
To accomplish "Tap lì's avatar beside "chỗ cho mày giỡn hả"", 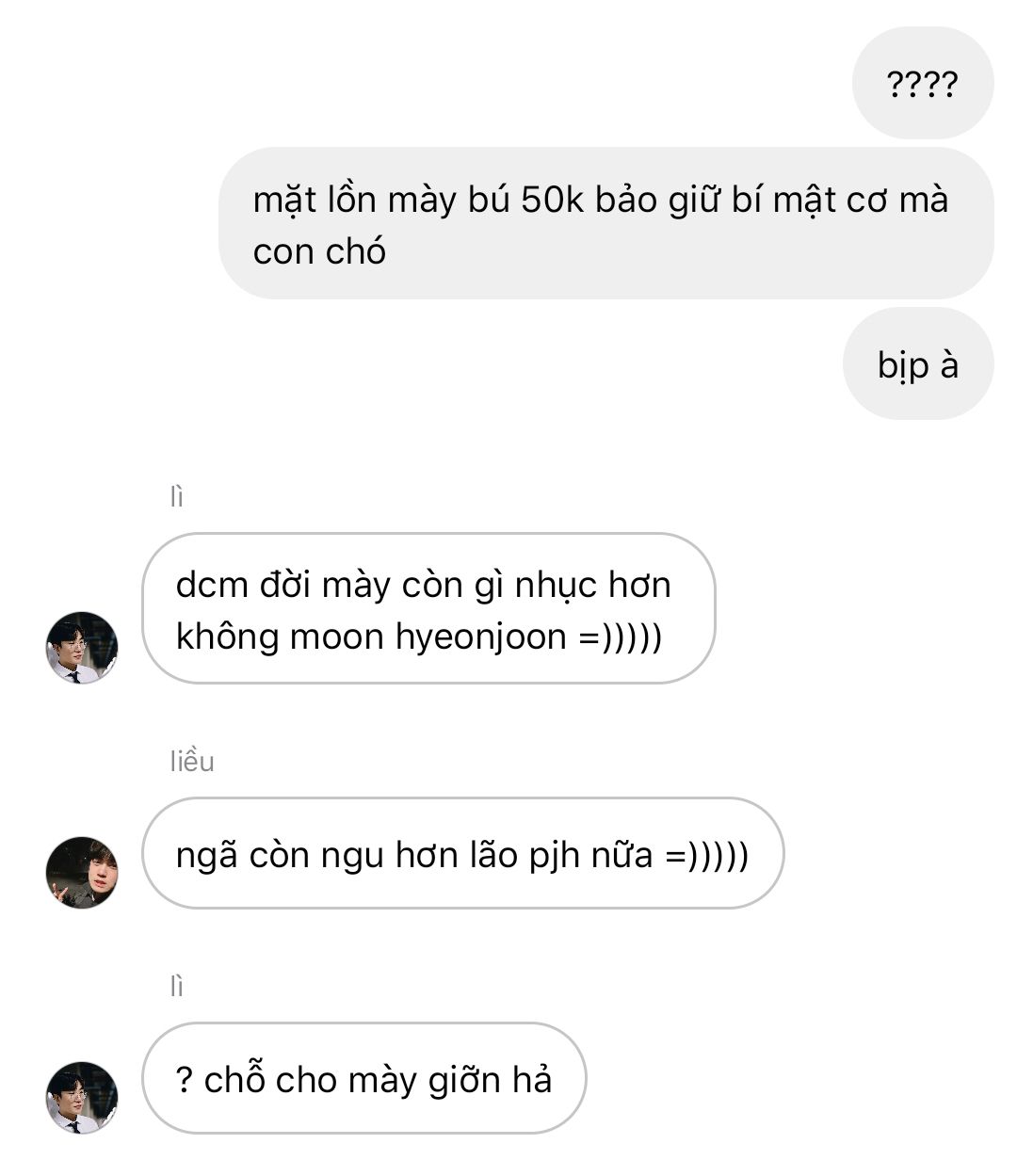I will click(82, 1098).
